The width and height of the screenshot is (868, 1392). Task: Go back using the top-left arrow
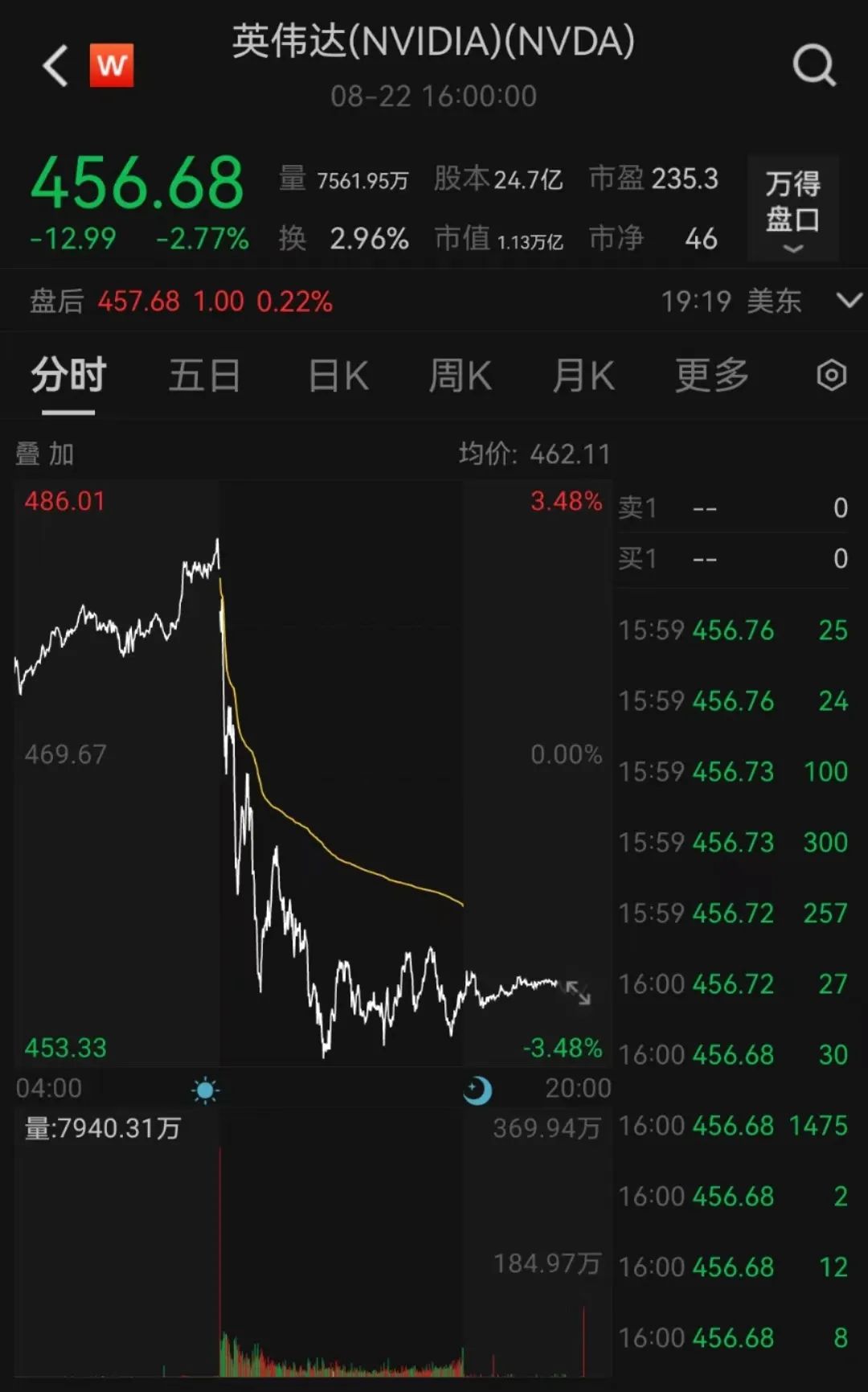55,65
